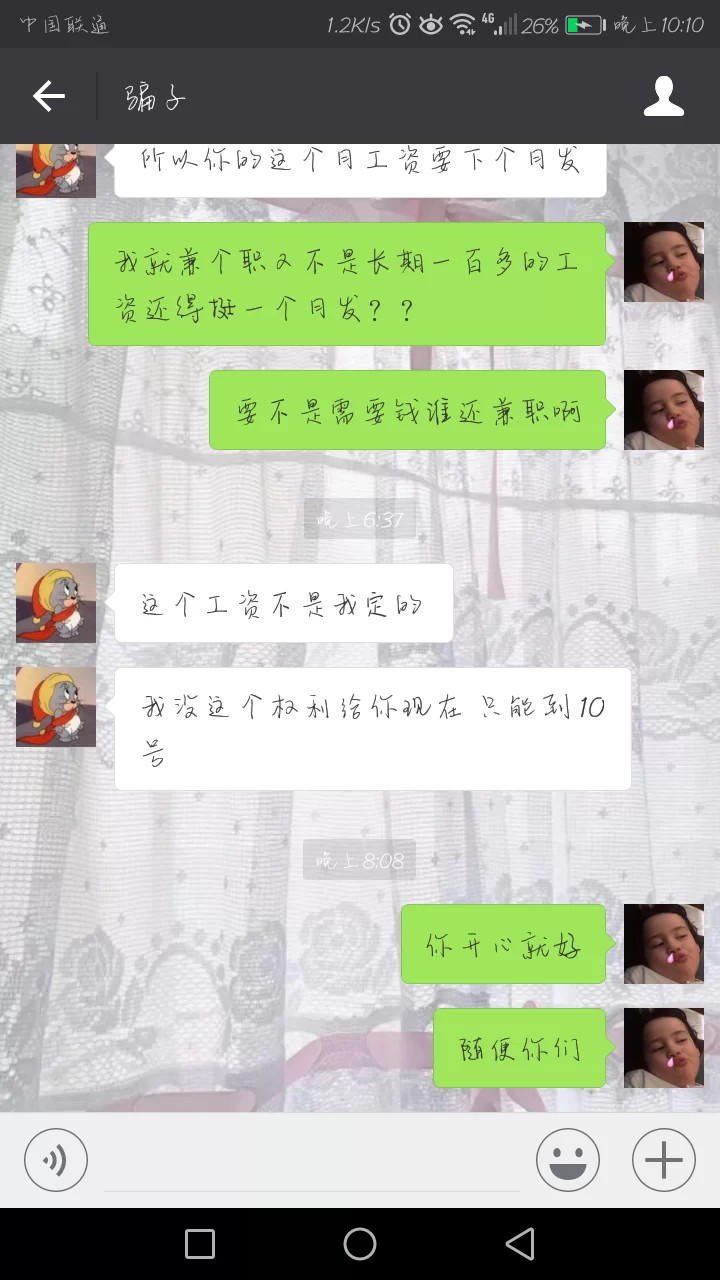The image size is (720, 1280).
Task: Open the emoji picker
Action: 567,1160
